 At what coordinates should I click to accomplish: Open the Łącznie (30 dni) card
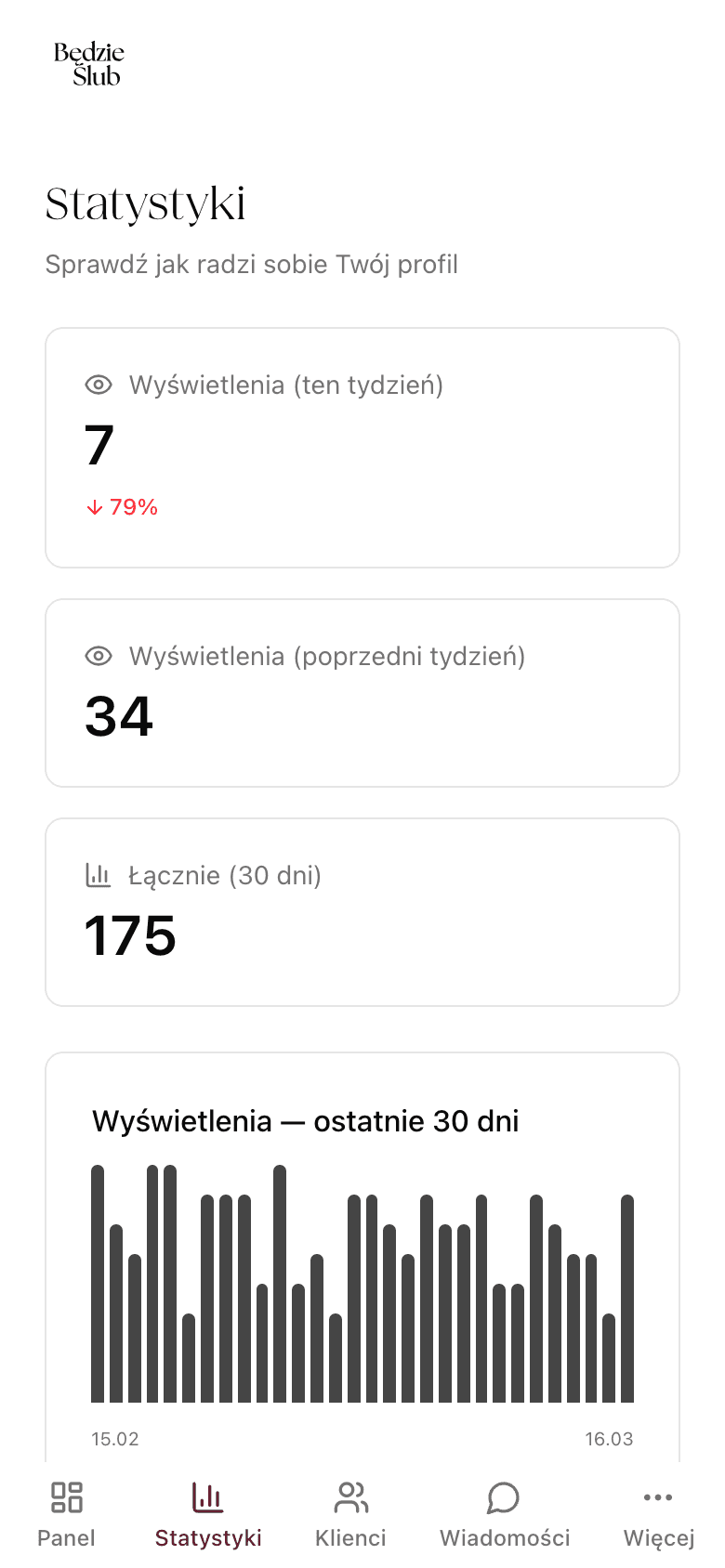[362, 911]
